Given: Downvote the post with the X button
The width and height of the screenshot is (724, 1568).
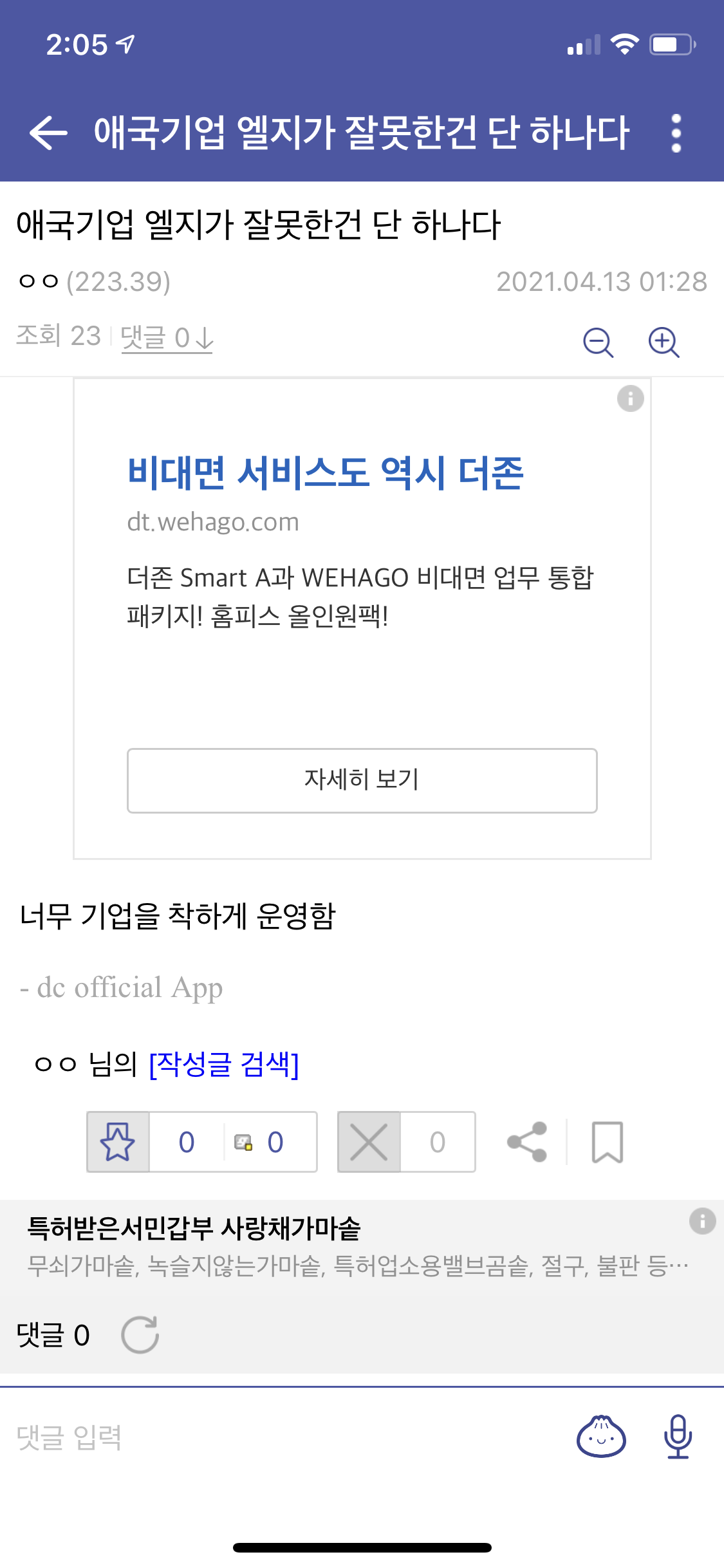Looking at the screenshot, I should [369, 1142].
